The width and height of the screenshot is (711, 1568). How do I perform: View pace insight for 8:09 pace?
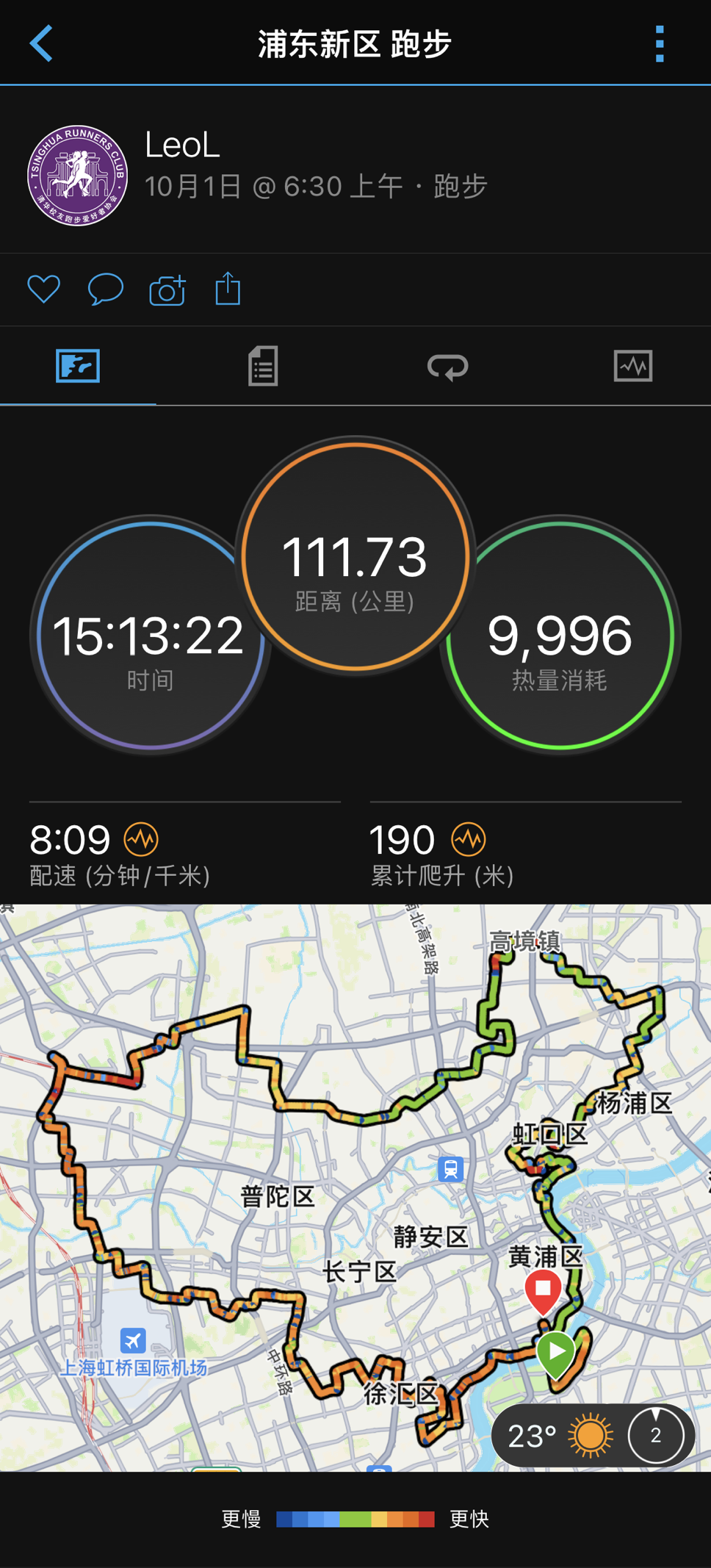(141, 839)
